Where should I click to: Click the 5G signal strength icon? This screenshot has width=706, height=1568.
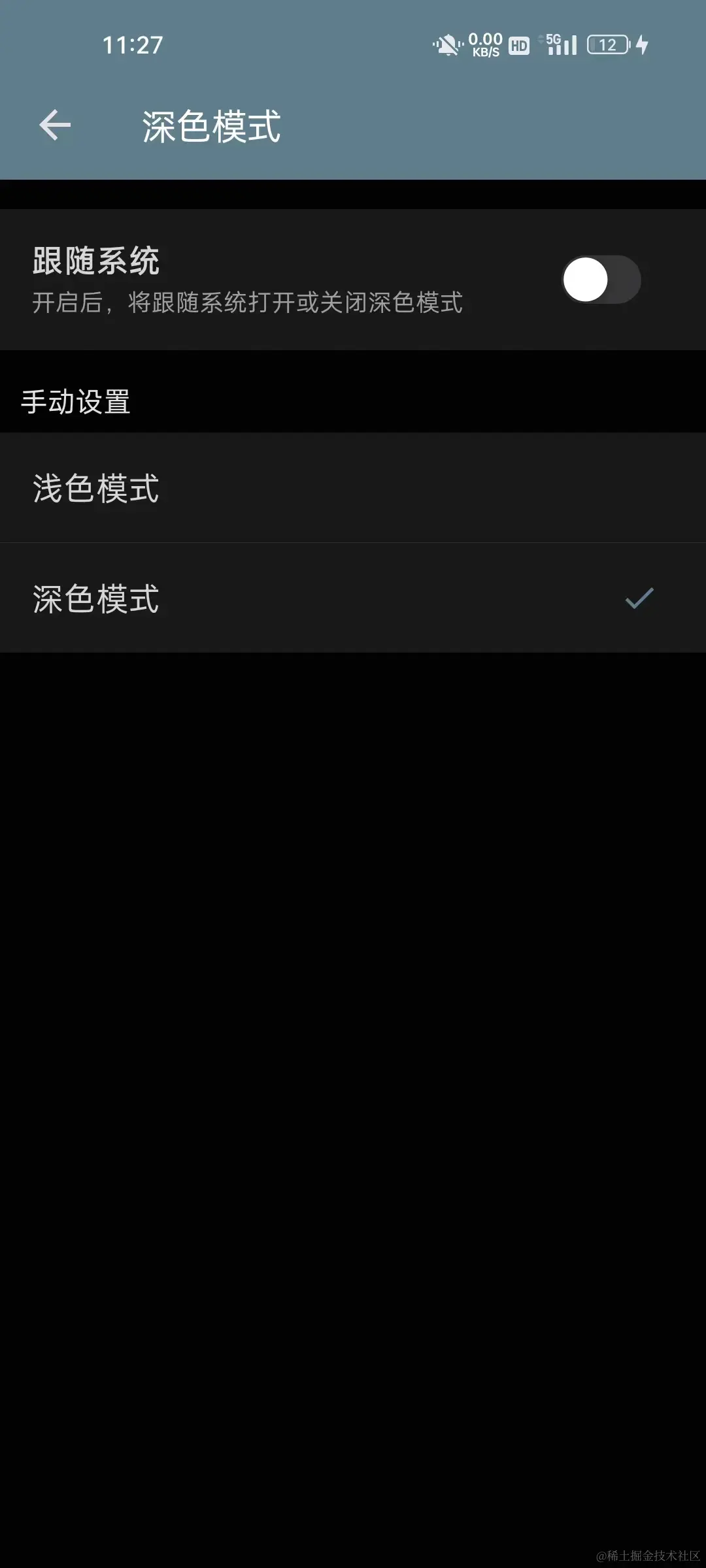(559, 44)
